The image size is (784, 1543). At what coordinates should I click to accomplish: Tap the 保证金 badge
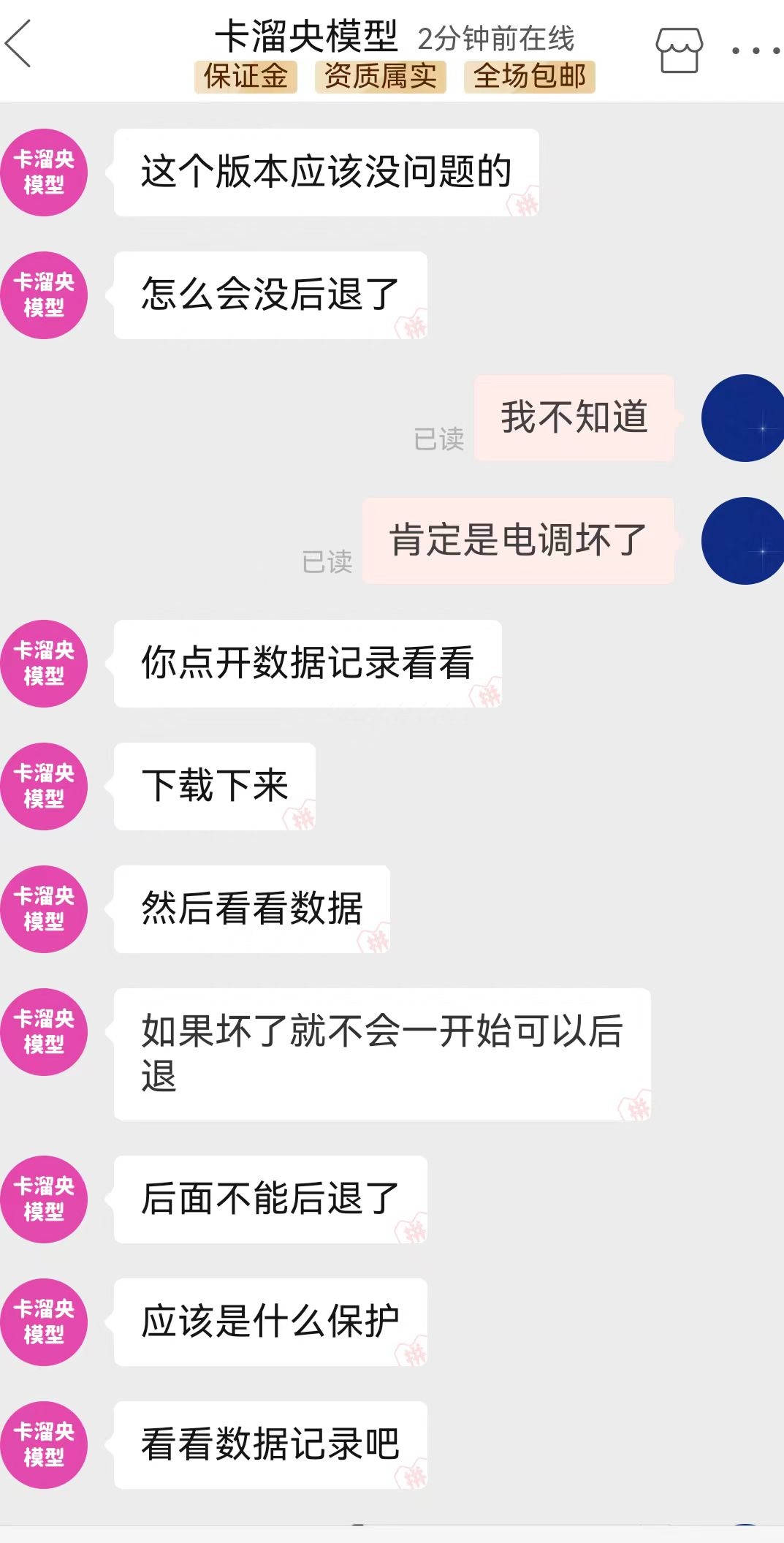pos(246,77)
